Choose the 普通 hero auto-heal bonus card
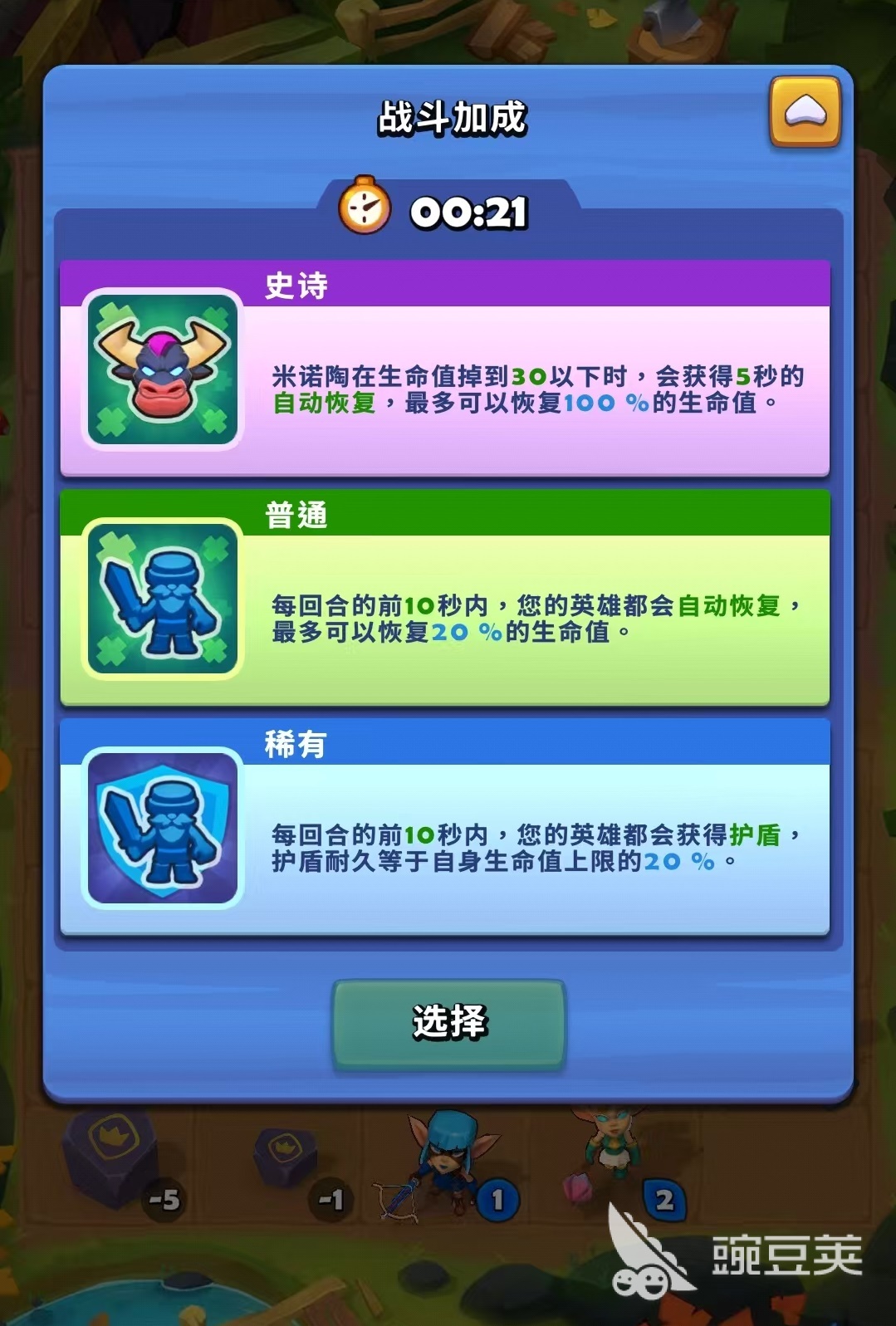 445,599
